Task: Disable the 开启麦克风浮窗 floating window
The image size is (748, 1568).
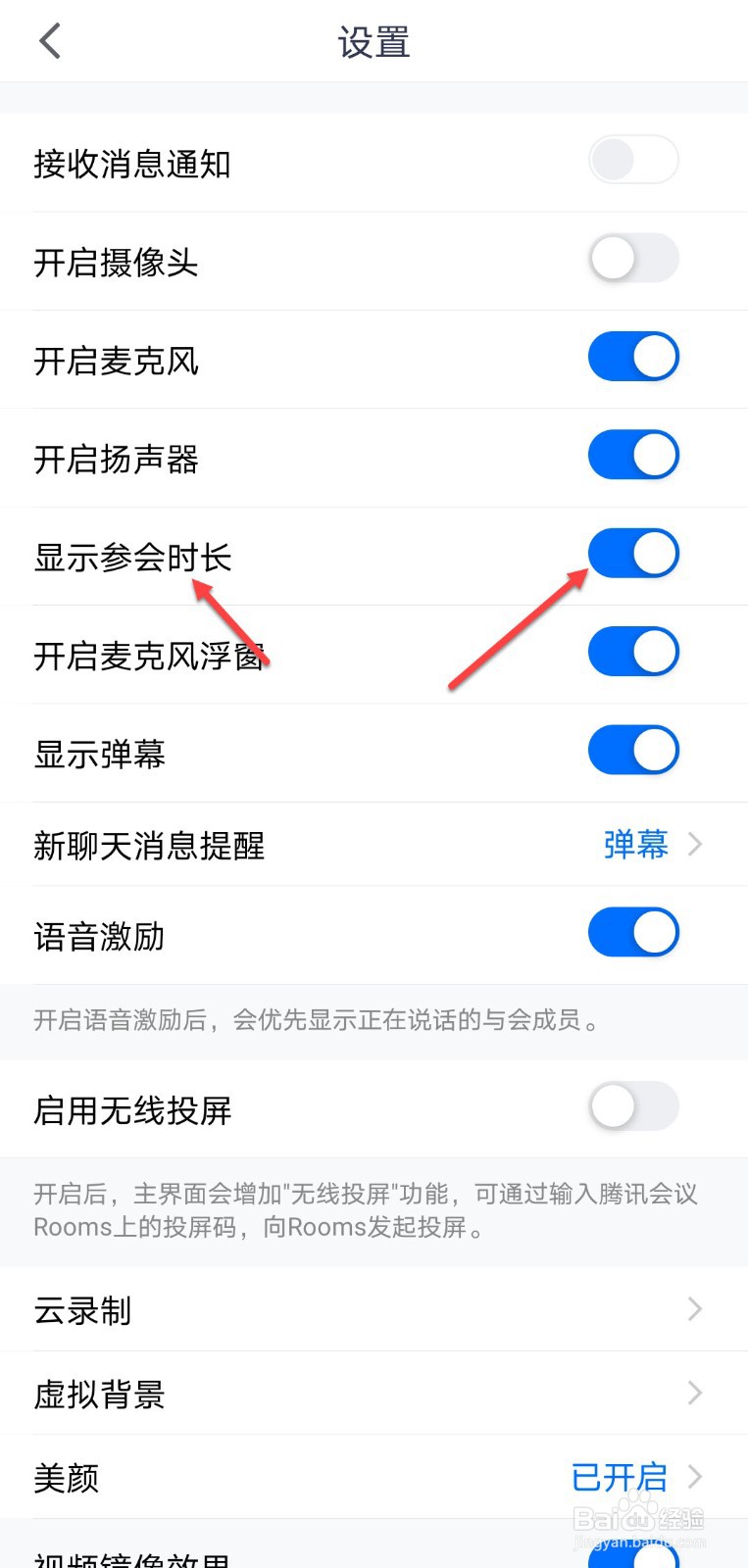Action: [633, 652]
